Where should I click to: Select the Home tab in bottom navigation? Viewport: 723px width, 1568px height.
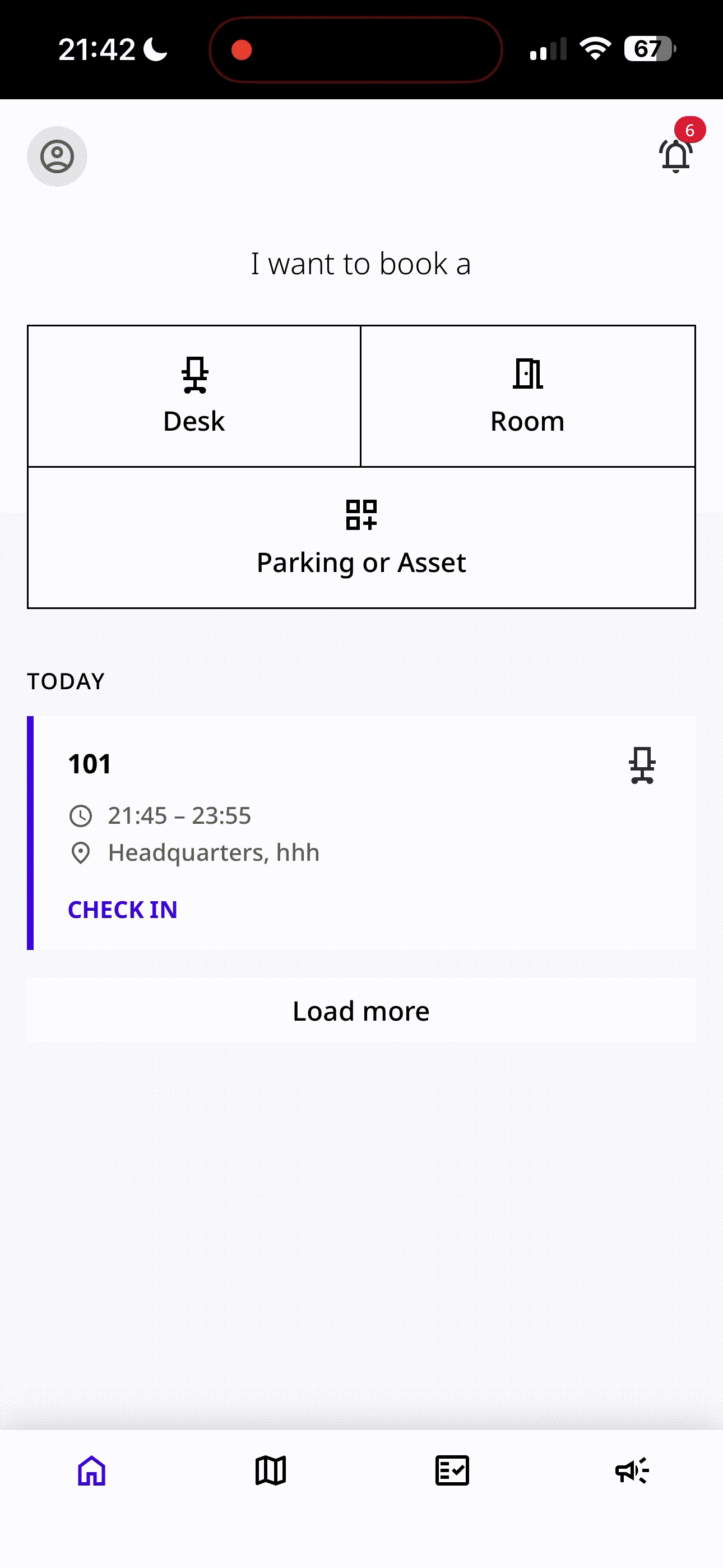pos(91,1471)
